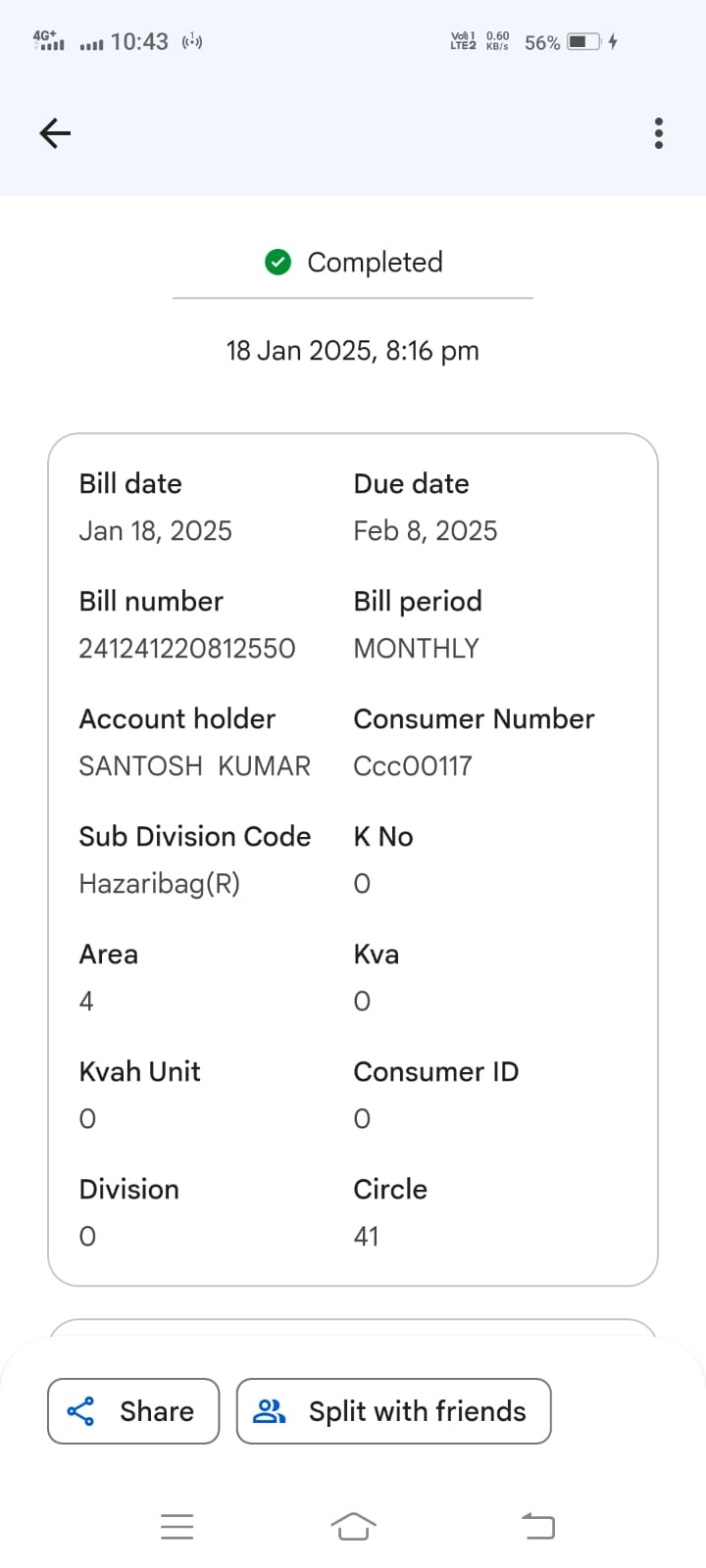The height and width of the screenshot is (1568, 706).
Task: Go to the system home screen
Action: [353, 1526]
